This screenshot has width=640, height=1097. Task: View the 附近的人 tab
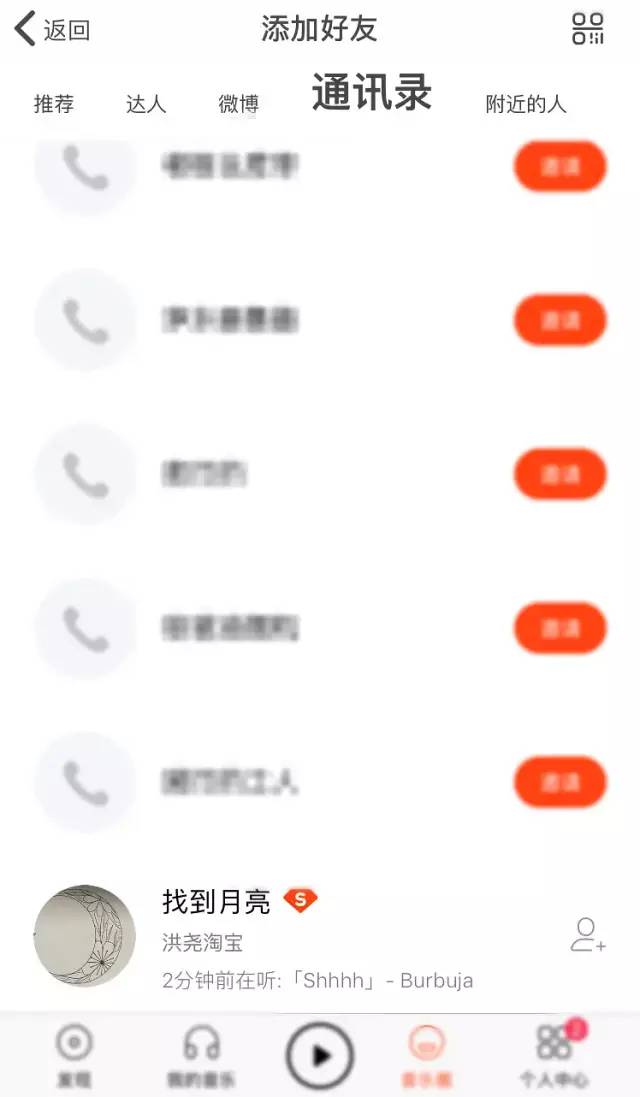coord(525,104)
